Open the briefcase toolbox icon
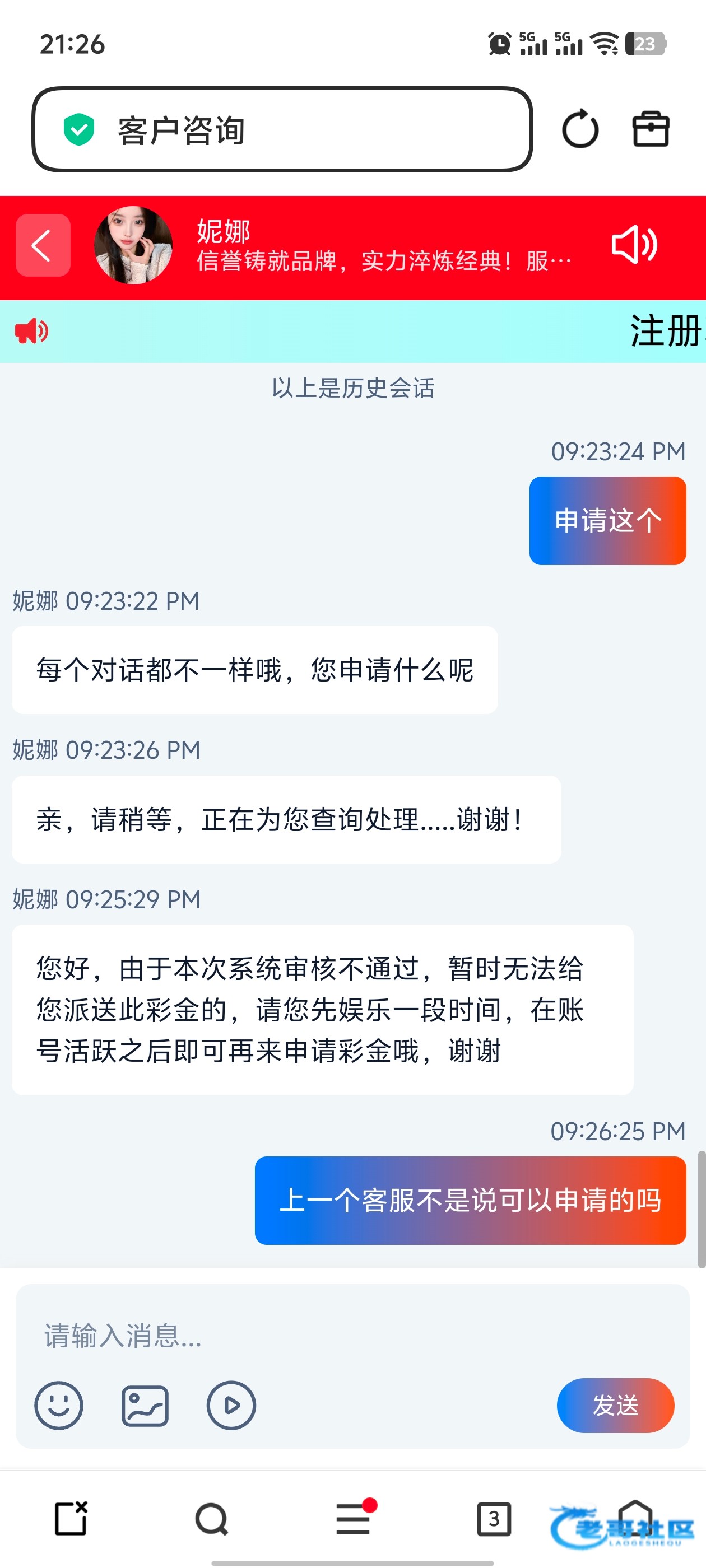The width and height of the screenshot is (706, 1568). 651,129
